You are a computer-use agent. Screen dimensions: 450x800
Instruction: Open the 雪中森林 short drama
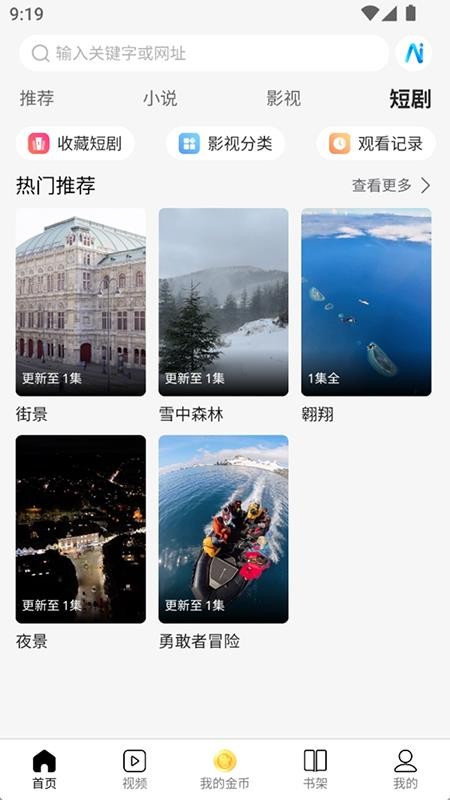click(223, 302)
